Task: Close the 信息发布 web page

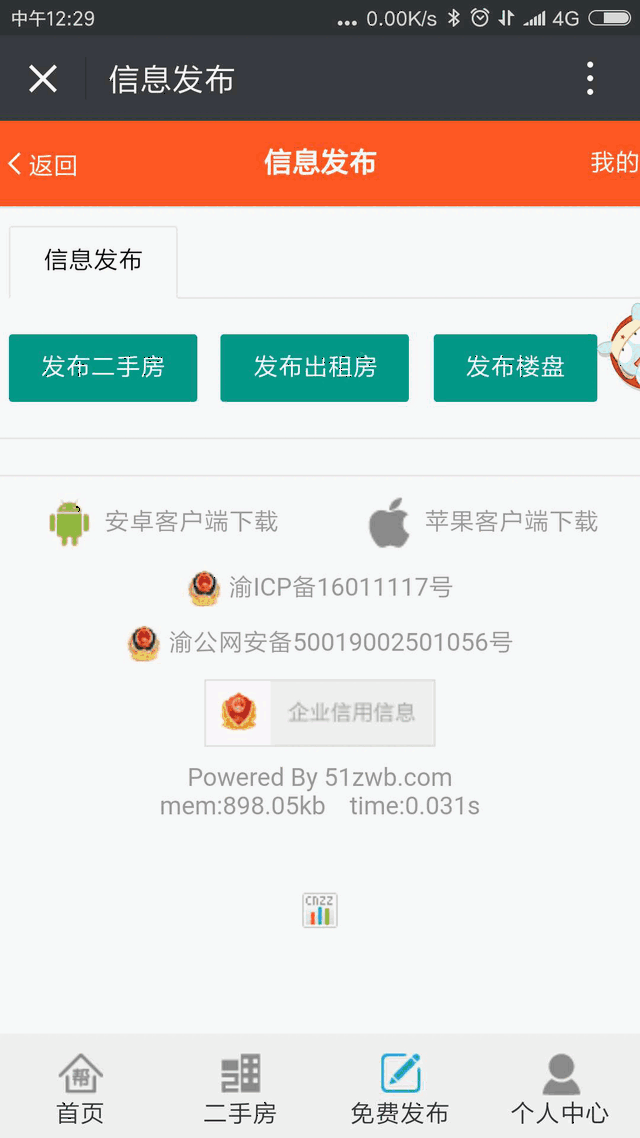Action: [43, 78]
